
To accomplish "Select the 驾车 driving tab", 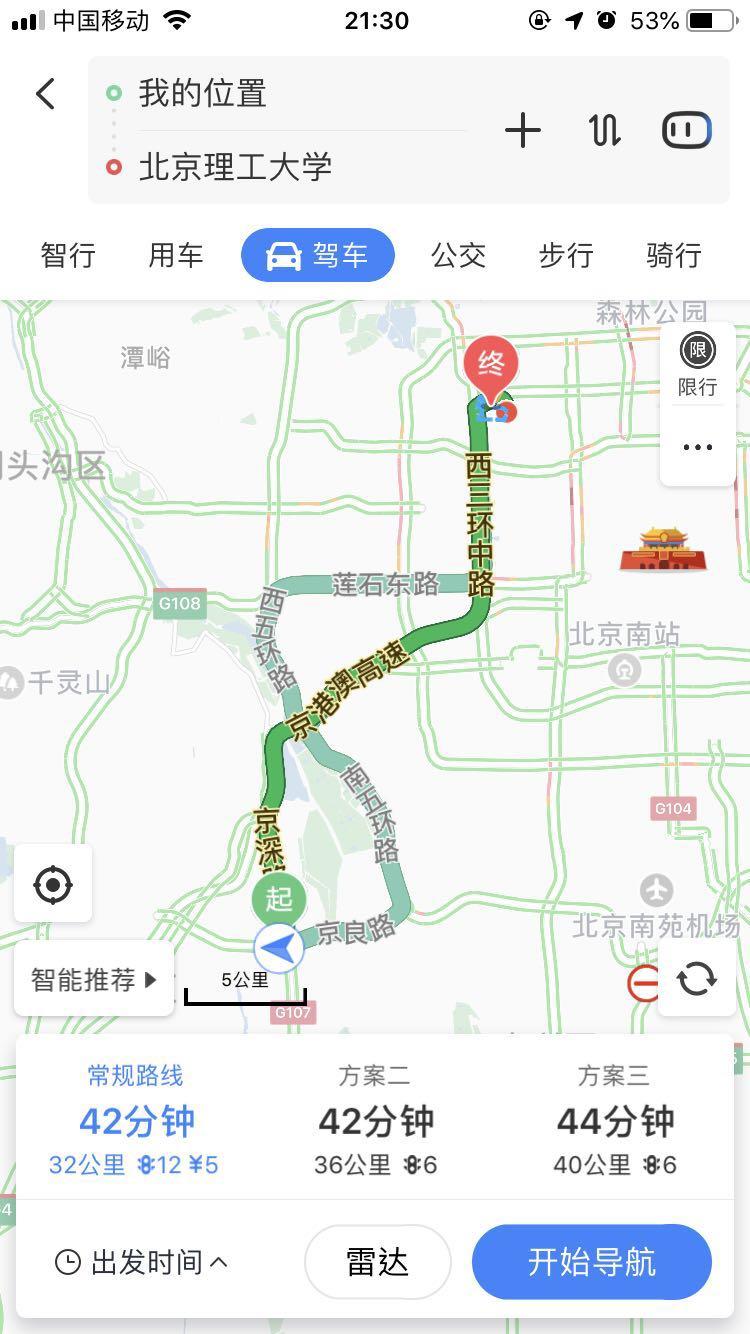I will point(318,256).
